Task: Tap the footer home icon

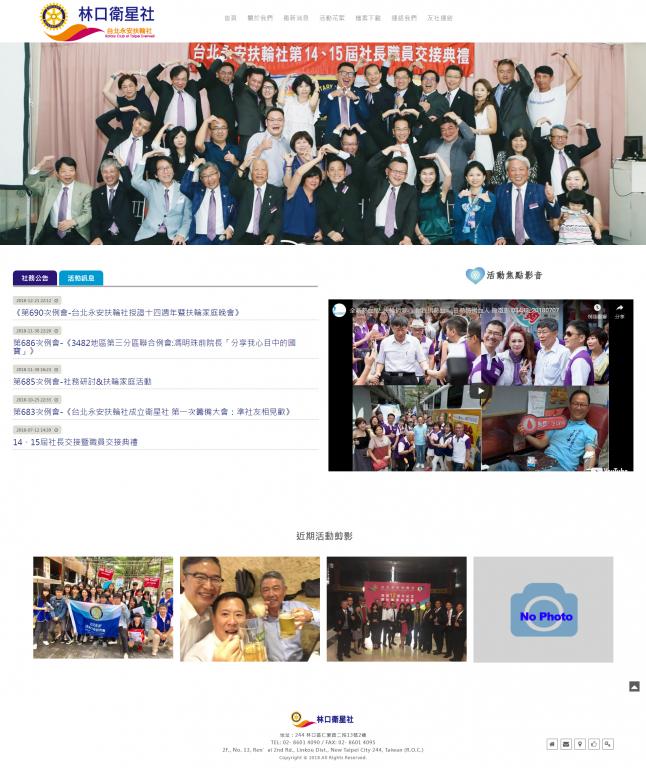Action: 552,744
